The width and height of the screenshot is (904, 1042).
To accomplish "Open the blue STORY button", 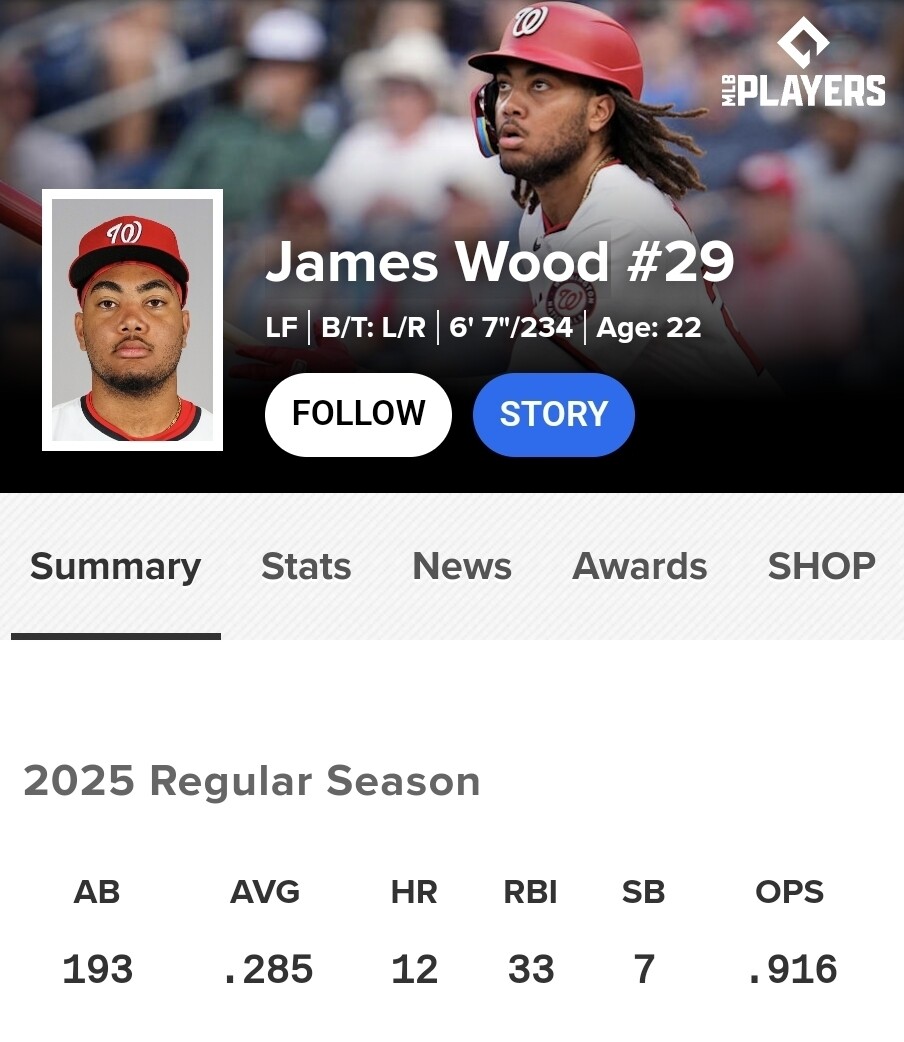I will point(554,415).
